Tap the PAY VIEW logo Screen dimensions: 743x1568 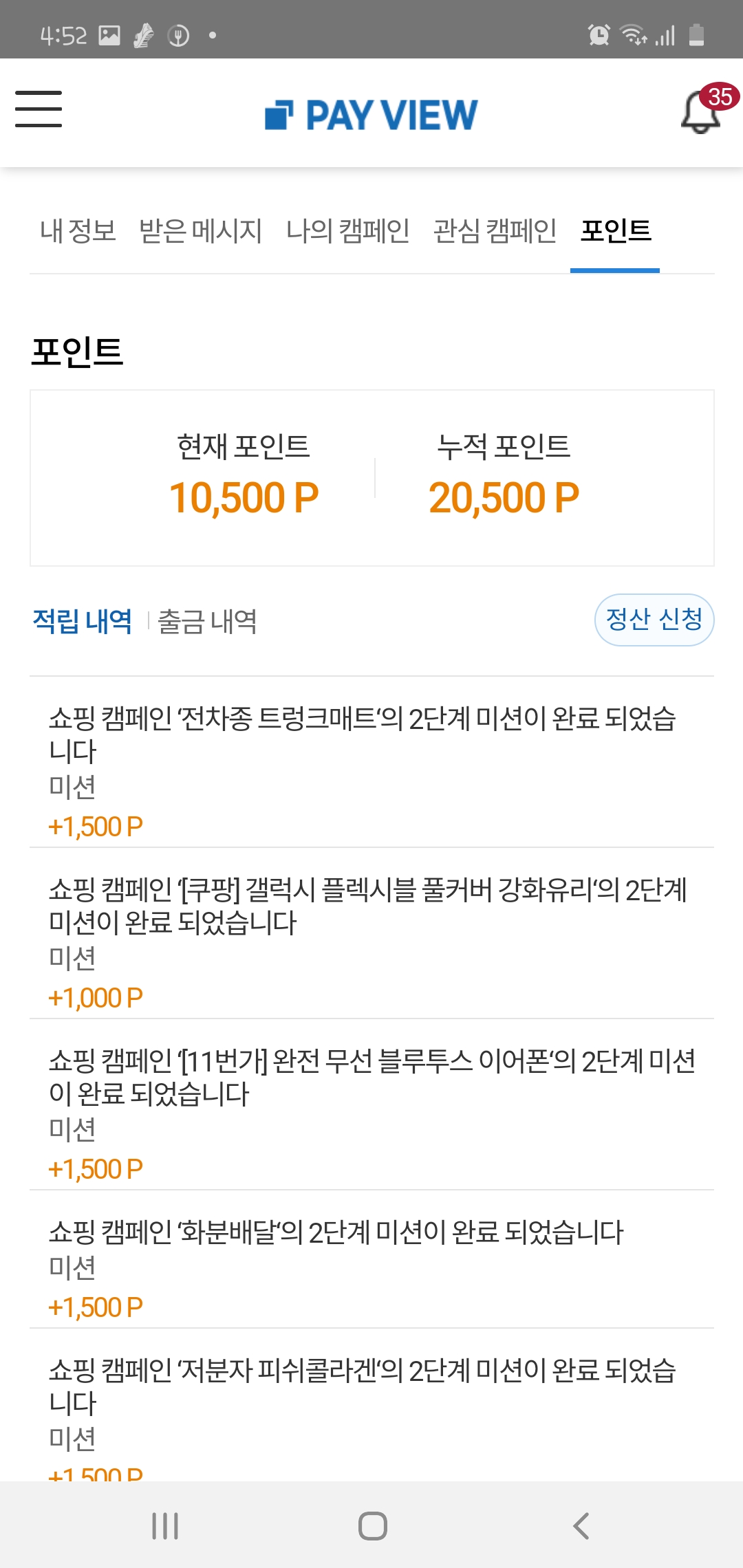pyautogui.click(x=371, y=114)
